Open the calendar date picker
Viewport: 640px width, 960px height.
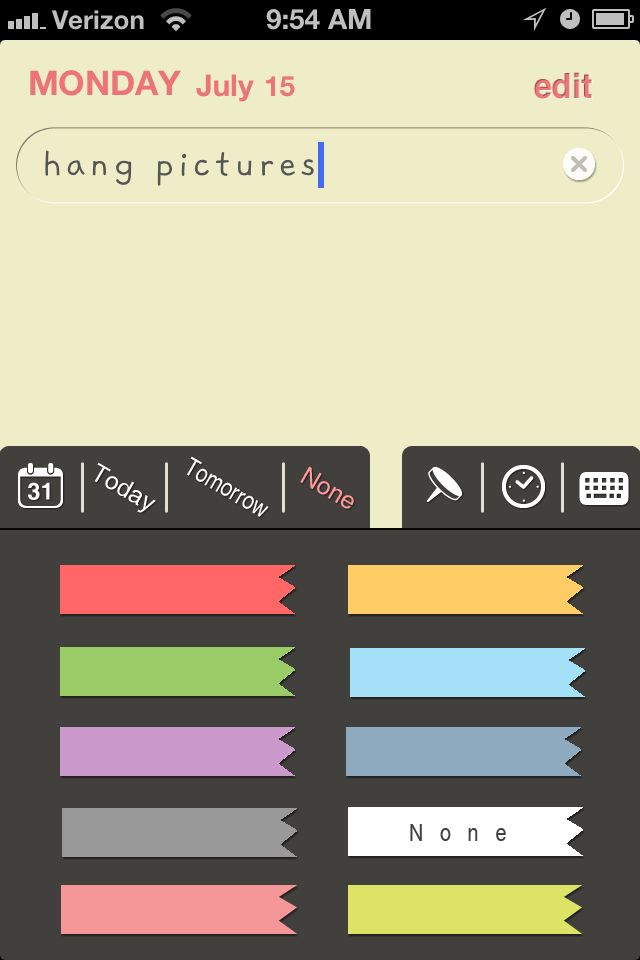click(40, 487)
